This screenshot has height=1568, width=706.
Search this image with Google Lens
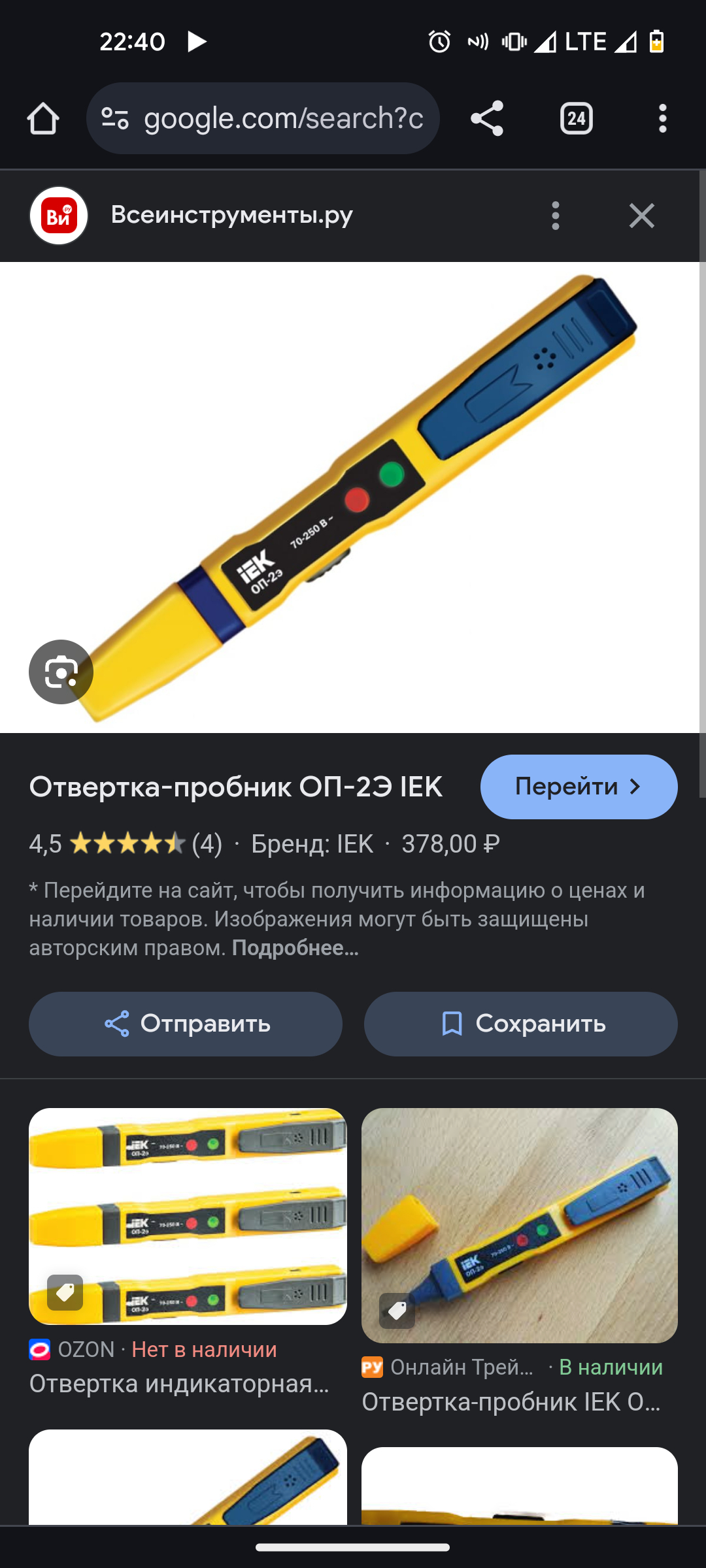[61, 672]
